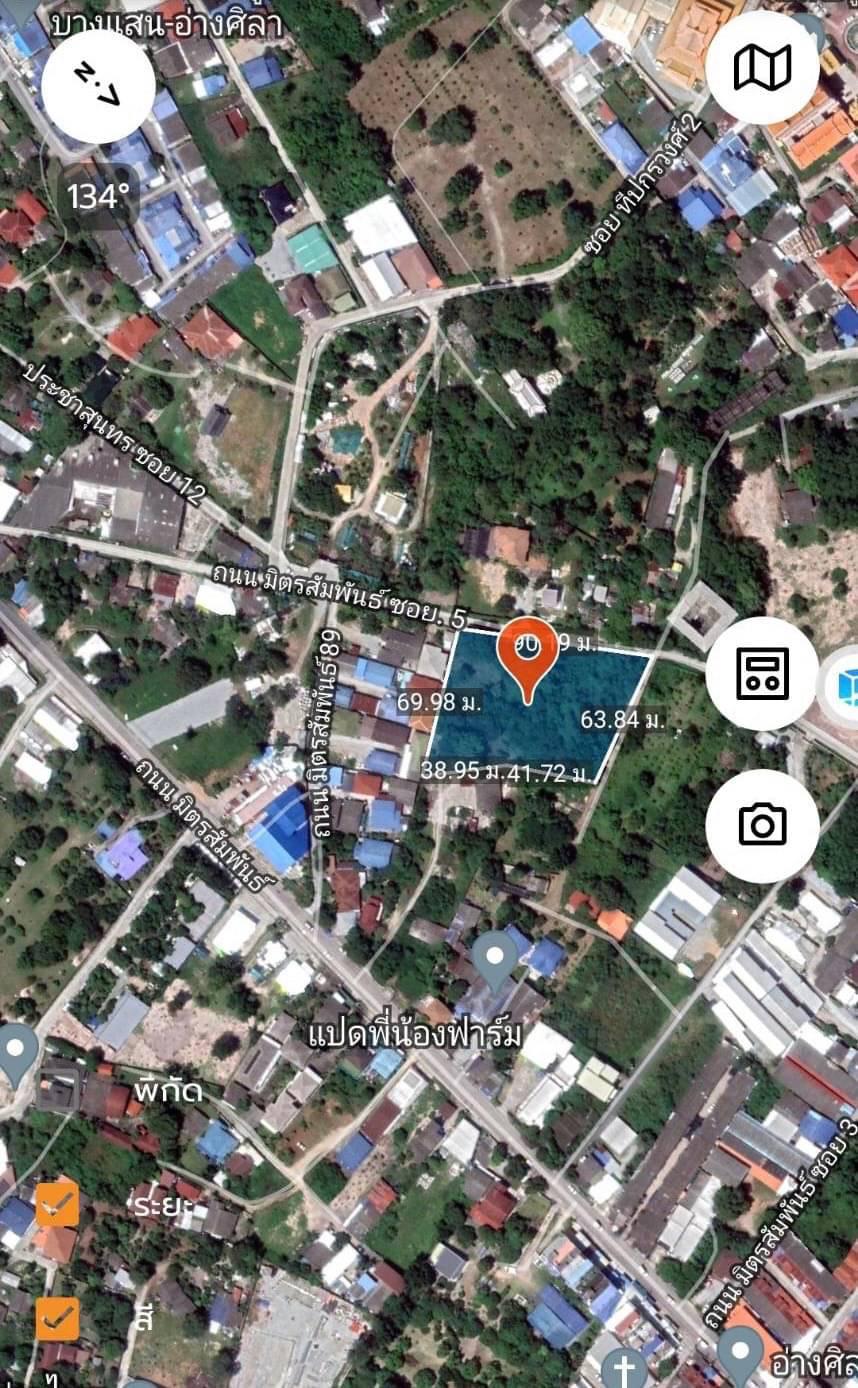Tap the อ่างศิลา place marker
This screenshot has width=858, height=1388.
coord(741,1357)
